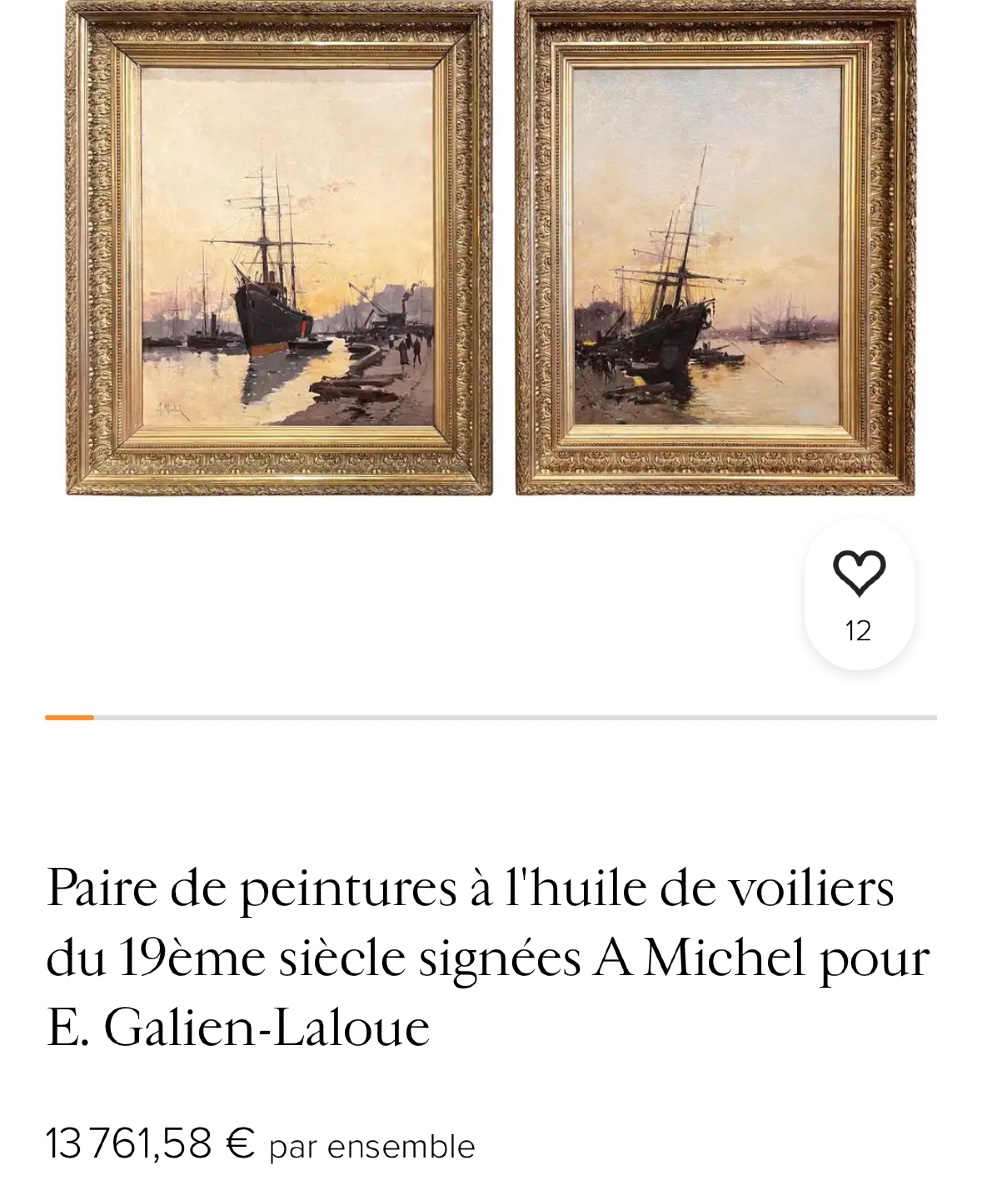Open the left harbor painting image
The image size is (982, 1200).
point(277,248)
